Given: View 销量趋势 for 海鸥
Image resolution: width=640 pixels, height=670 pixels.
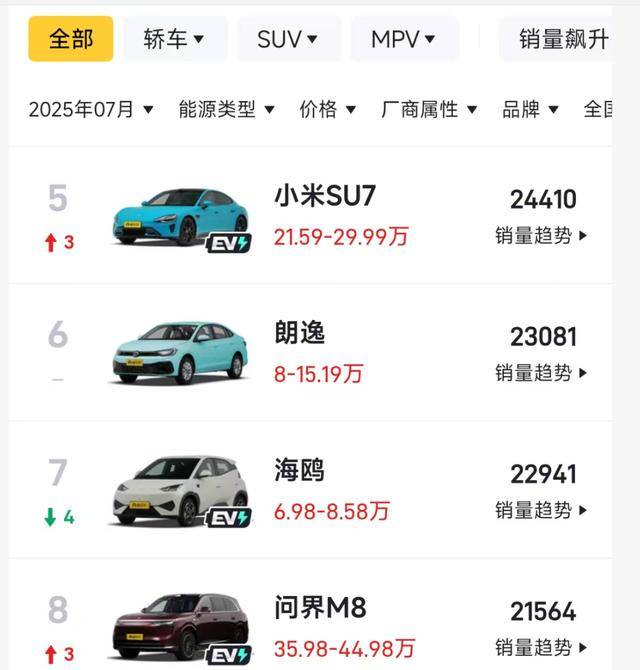Looking at the screenshot, I should pyautogui.click(x=541, y=510).
